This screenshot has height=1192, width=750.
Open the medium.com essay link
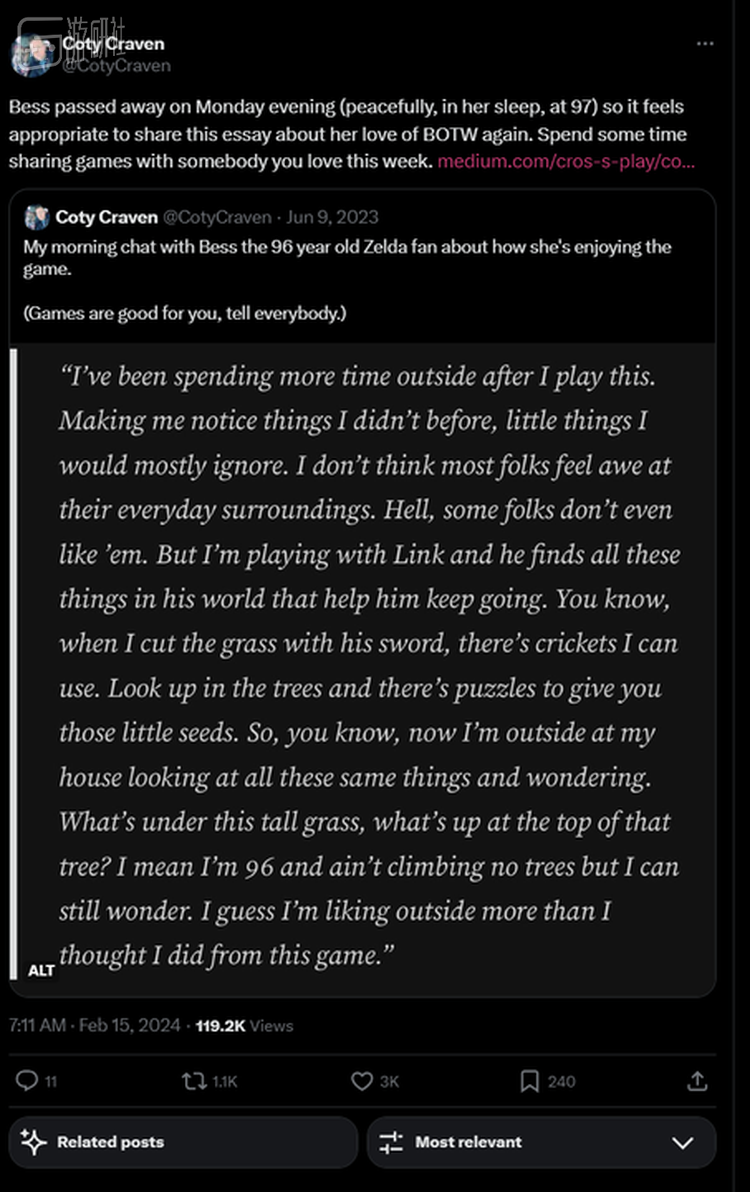coord(566,161)
